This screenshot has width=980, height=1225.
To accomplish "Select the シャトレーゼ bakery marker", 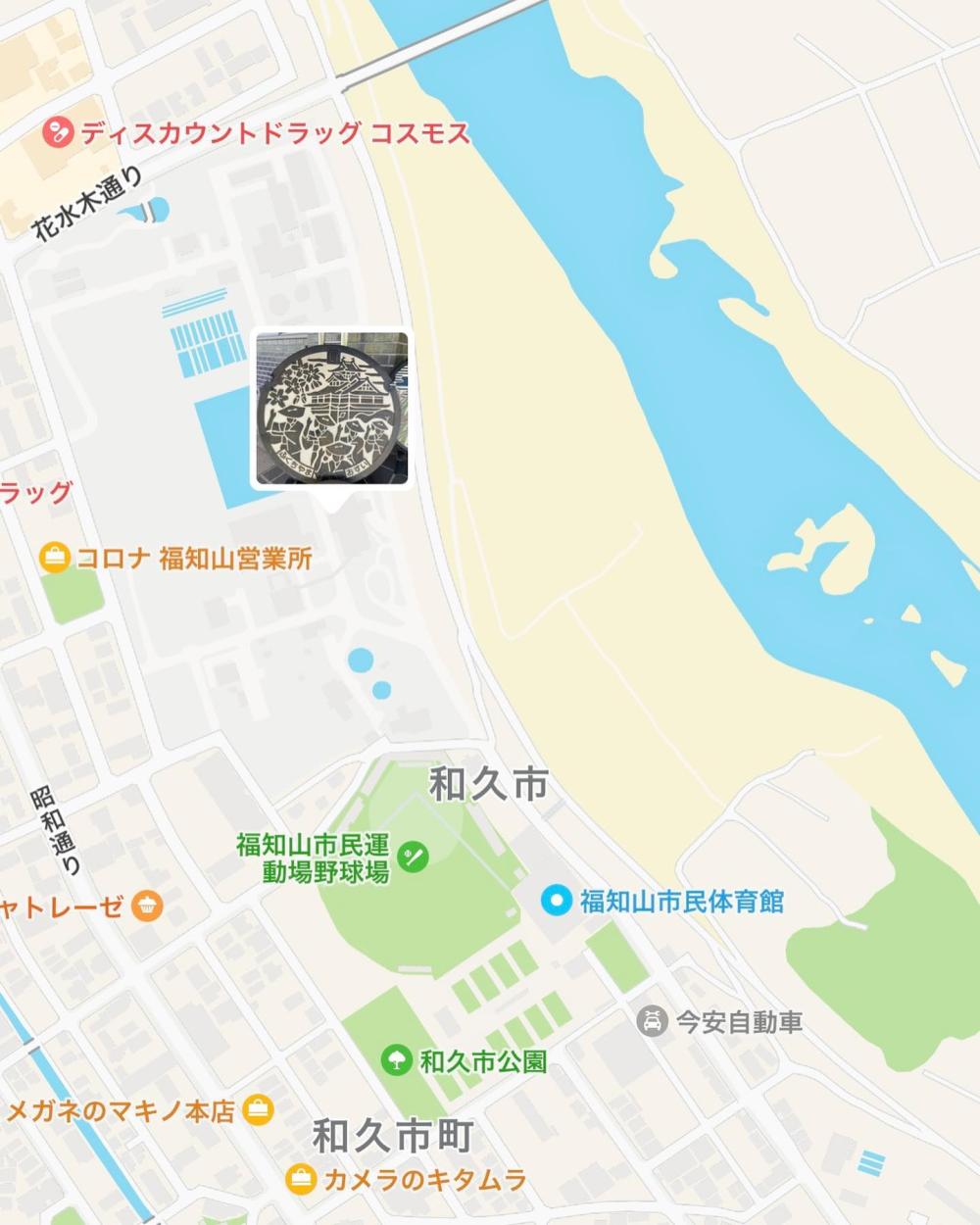I will click(x=147, y=905).
